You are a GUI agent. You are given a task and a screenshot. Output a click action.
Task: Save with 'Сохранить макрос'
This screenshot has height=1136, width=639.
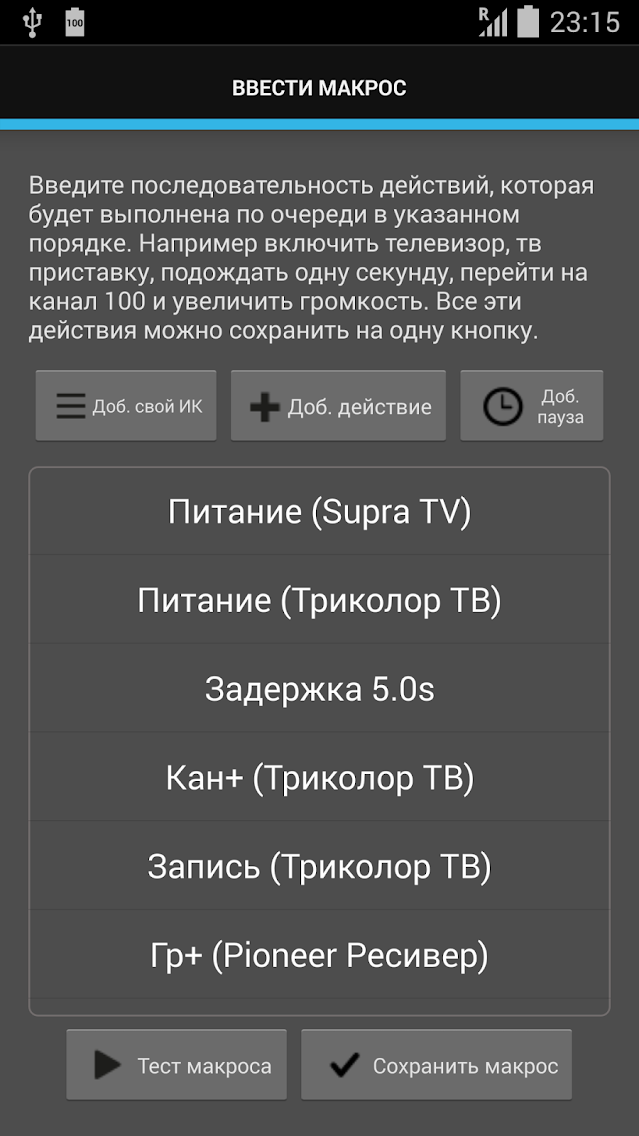[x=437, y=1066]
